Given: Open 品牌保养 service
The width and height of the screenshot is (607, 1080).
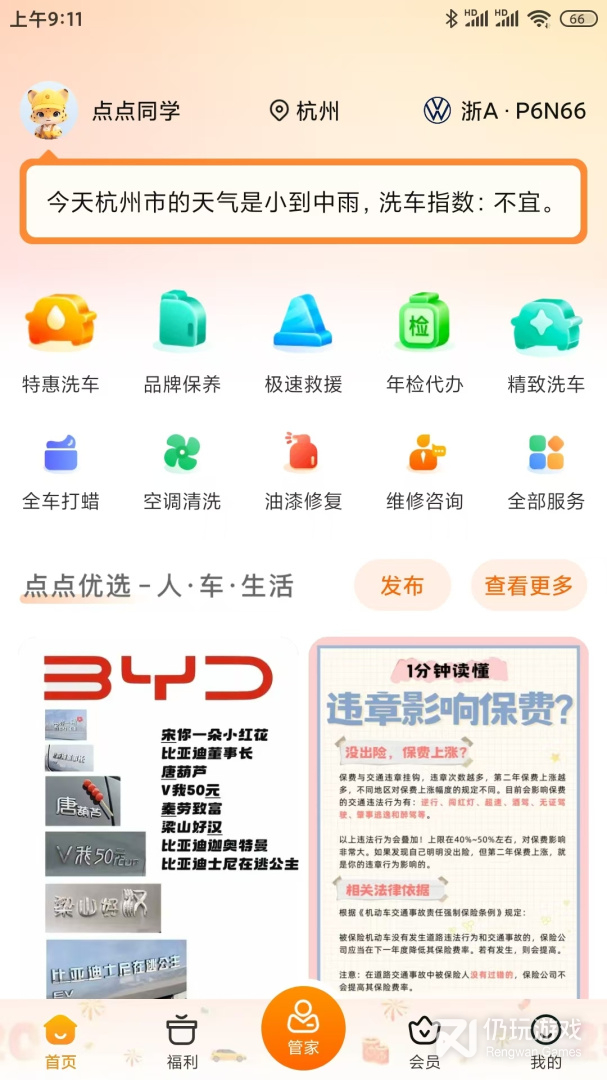Looking at the screenshot, I should pos(182,342).
